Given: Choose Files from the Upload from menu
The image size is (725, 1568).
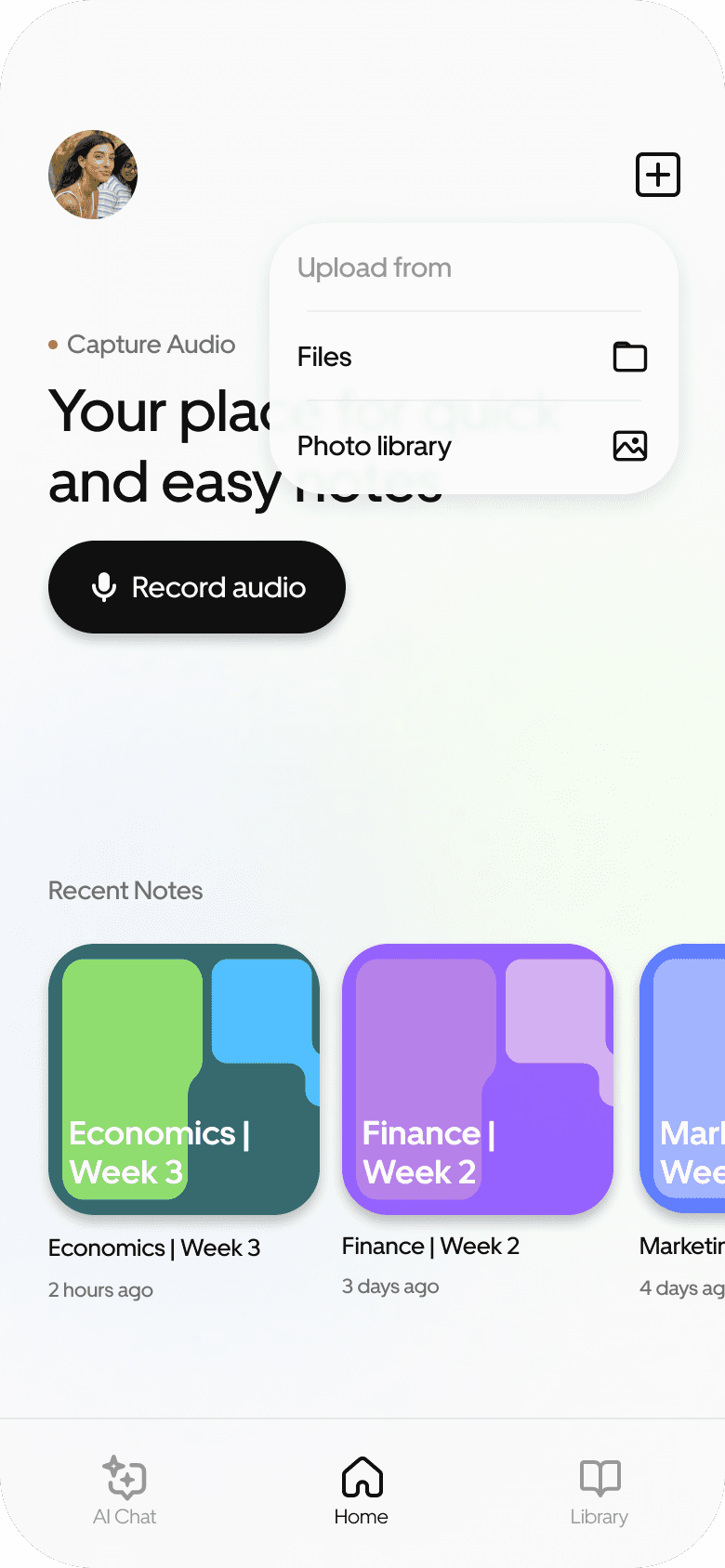Looking at the screenshot, I should (323, 357).
